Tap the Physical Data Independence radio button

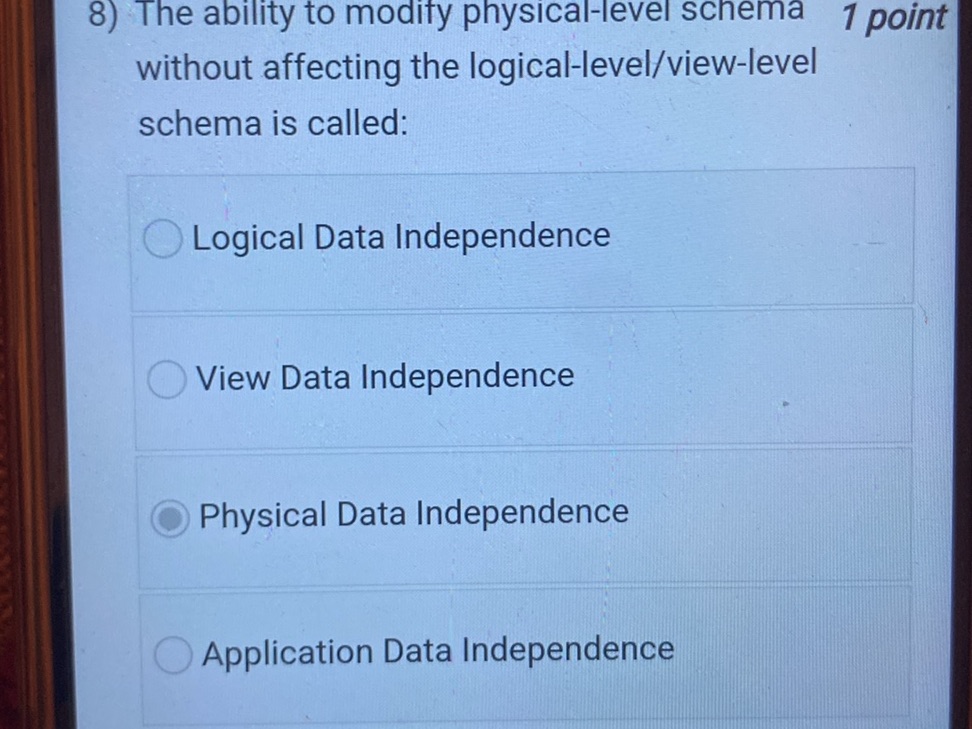click(171, 518)
